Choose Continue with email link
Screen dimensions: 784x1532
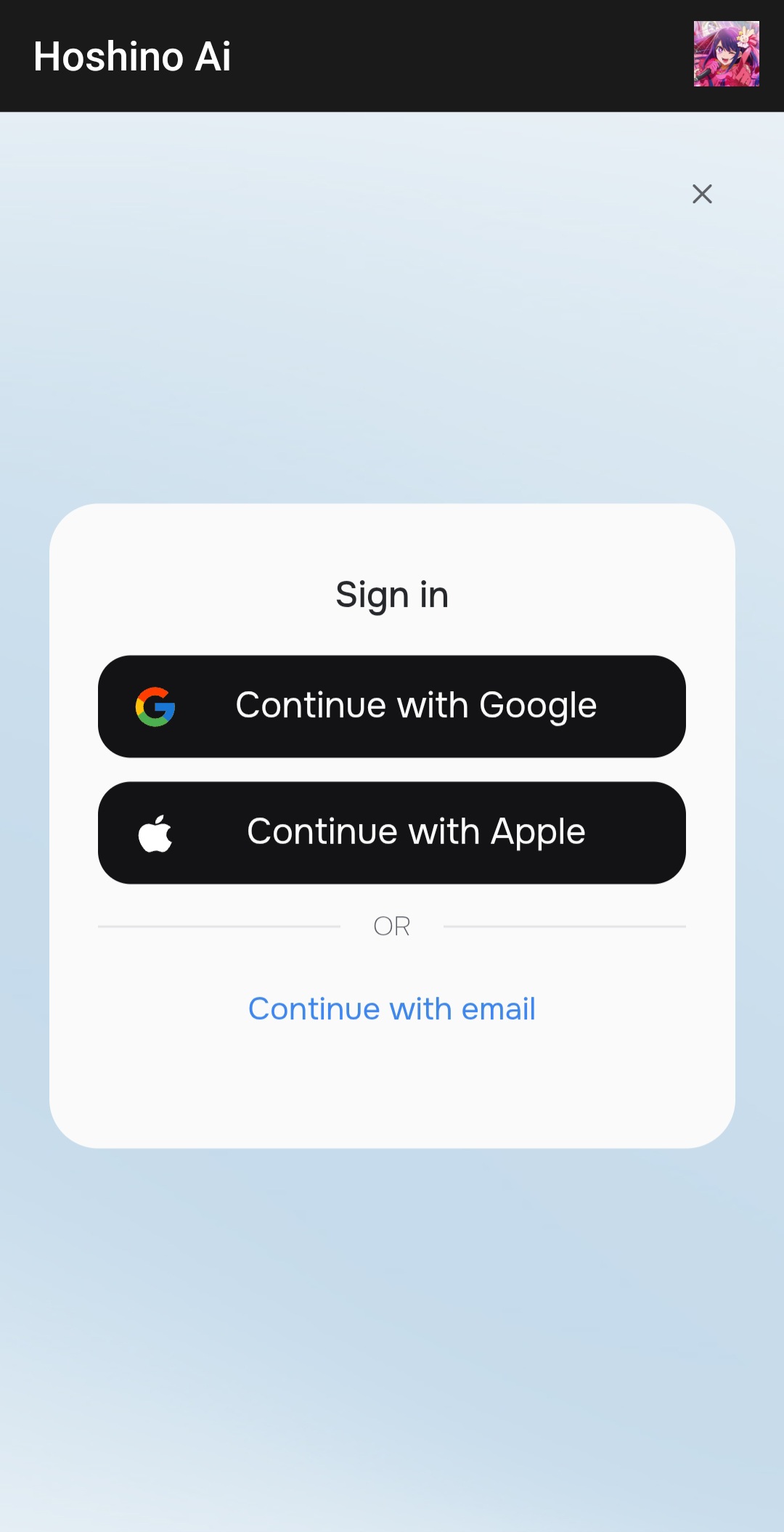(x=392, y=1009)
